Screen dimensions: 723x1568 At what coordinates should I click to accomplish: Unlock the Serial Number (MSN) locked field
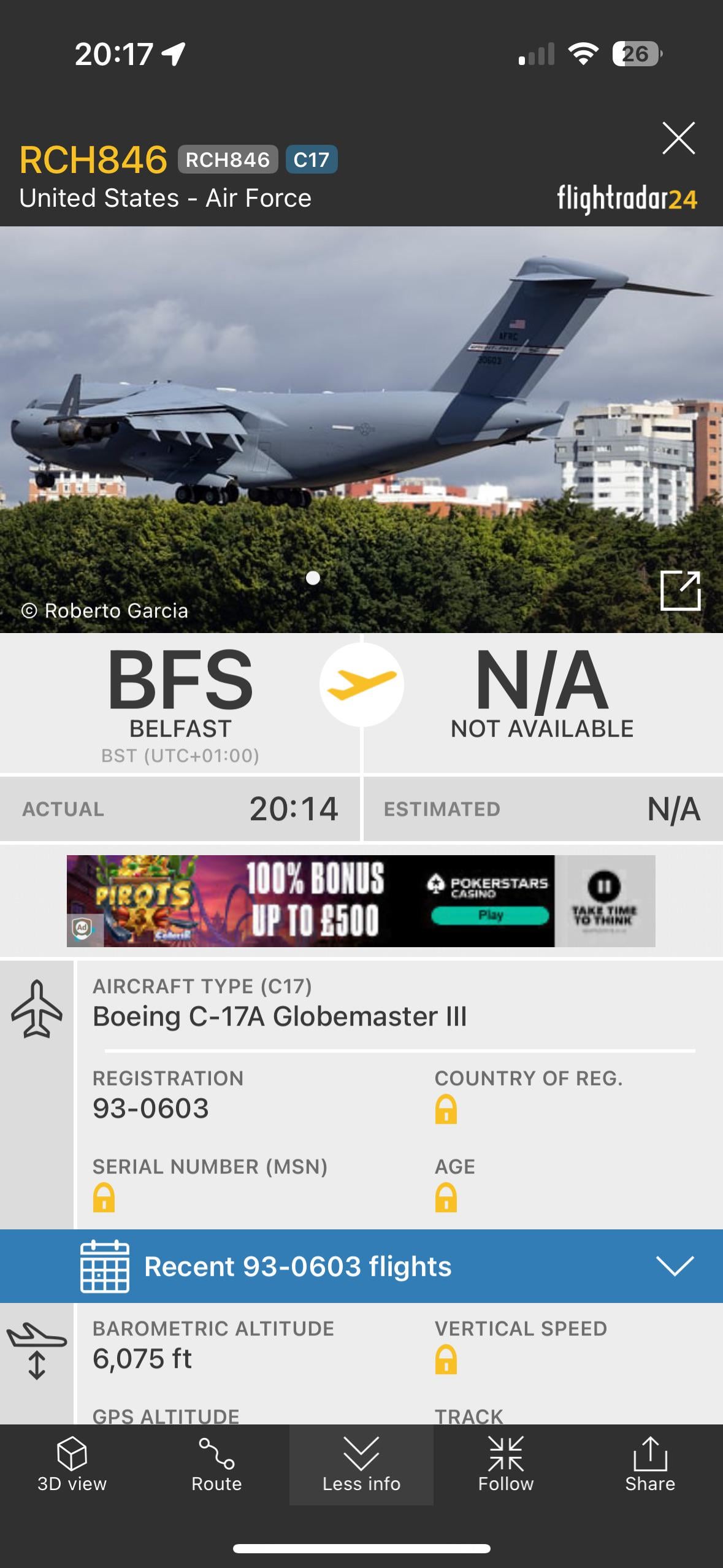point(104,1197)
